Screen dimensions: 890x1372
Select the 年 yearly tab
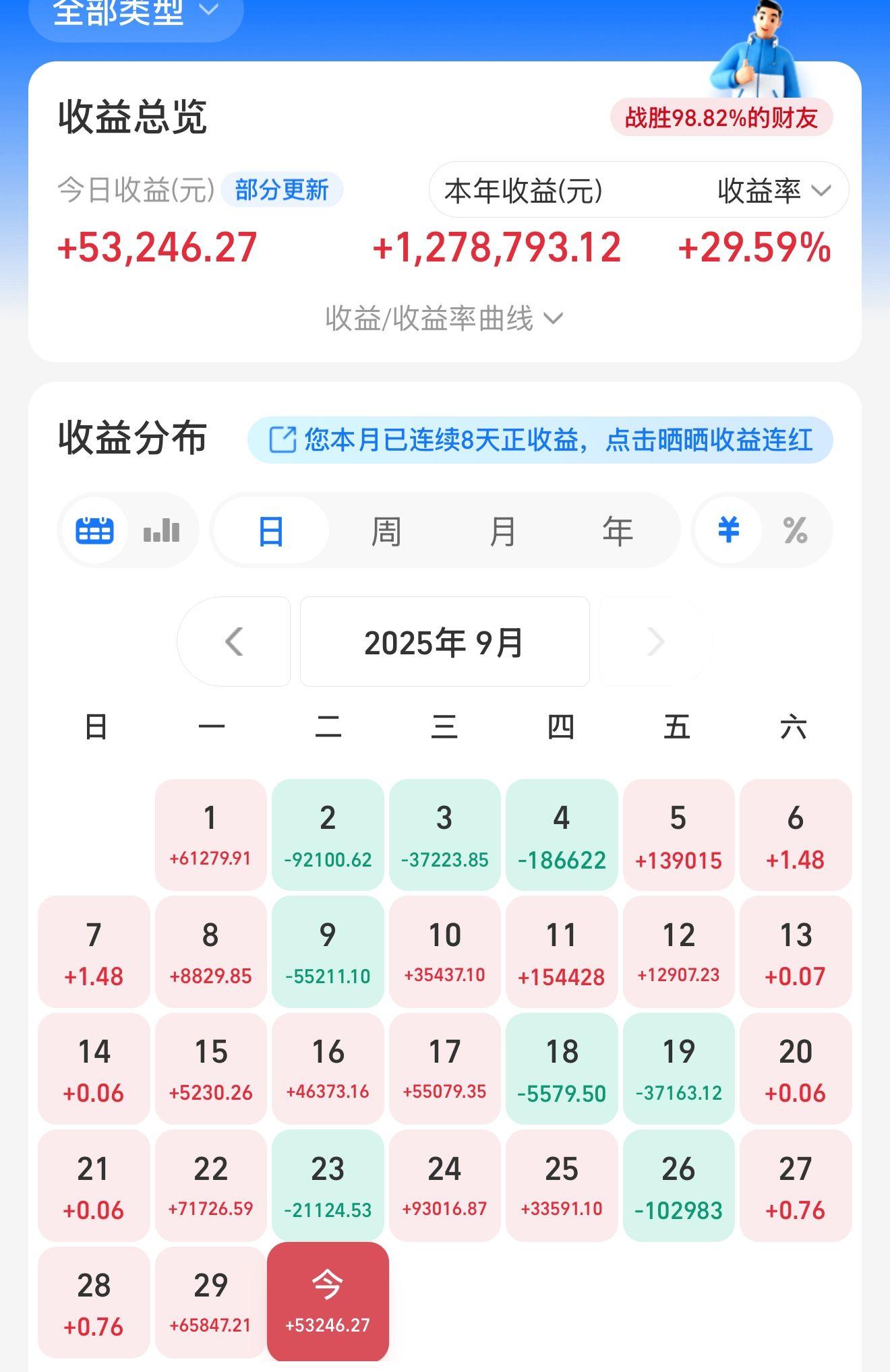pos(618,531)
